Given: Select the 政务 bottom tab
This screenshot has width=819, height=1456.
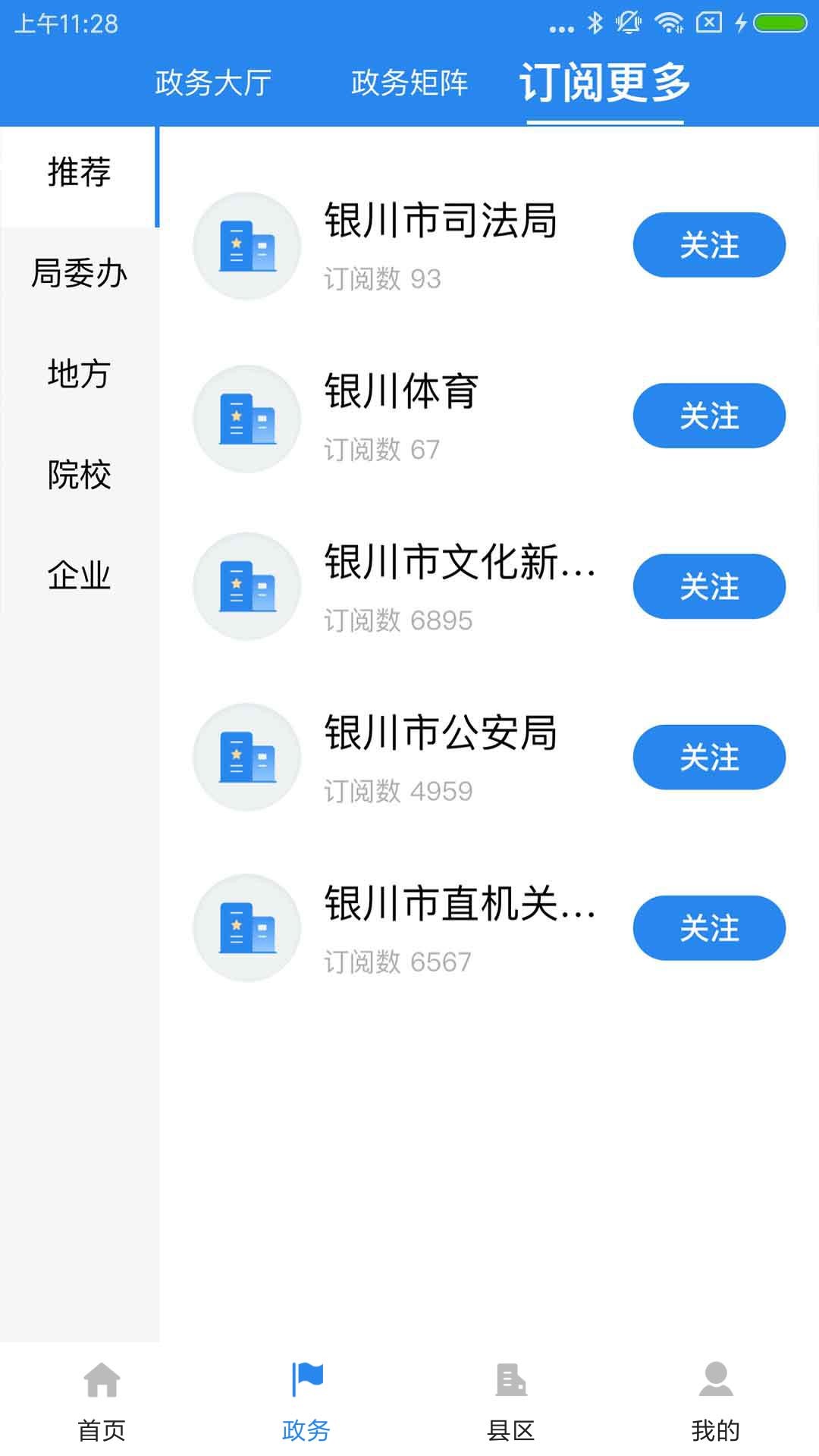Looking at the screenshot, I should click(x=306, y=1401).
